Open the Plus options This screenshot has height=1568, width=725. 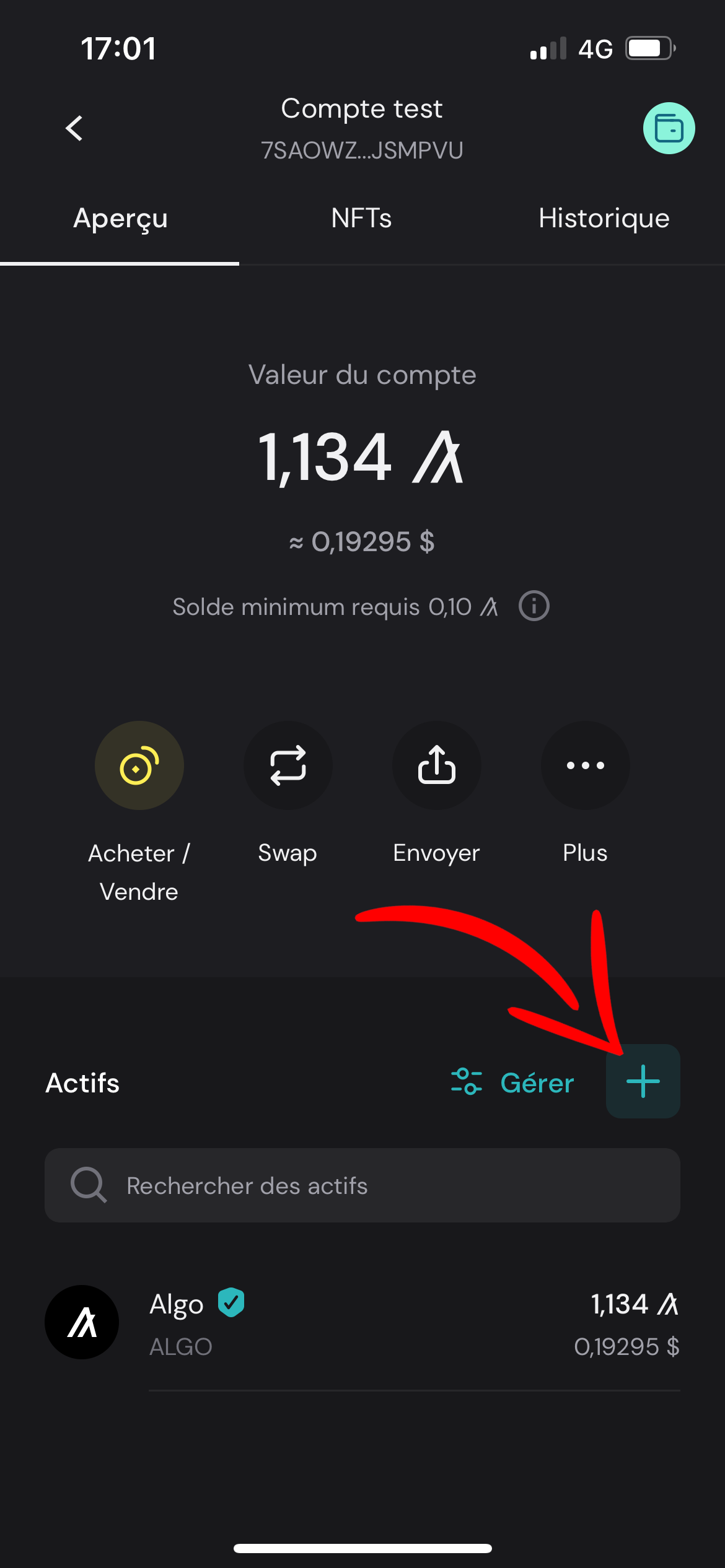585,765
